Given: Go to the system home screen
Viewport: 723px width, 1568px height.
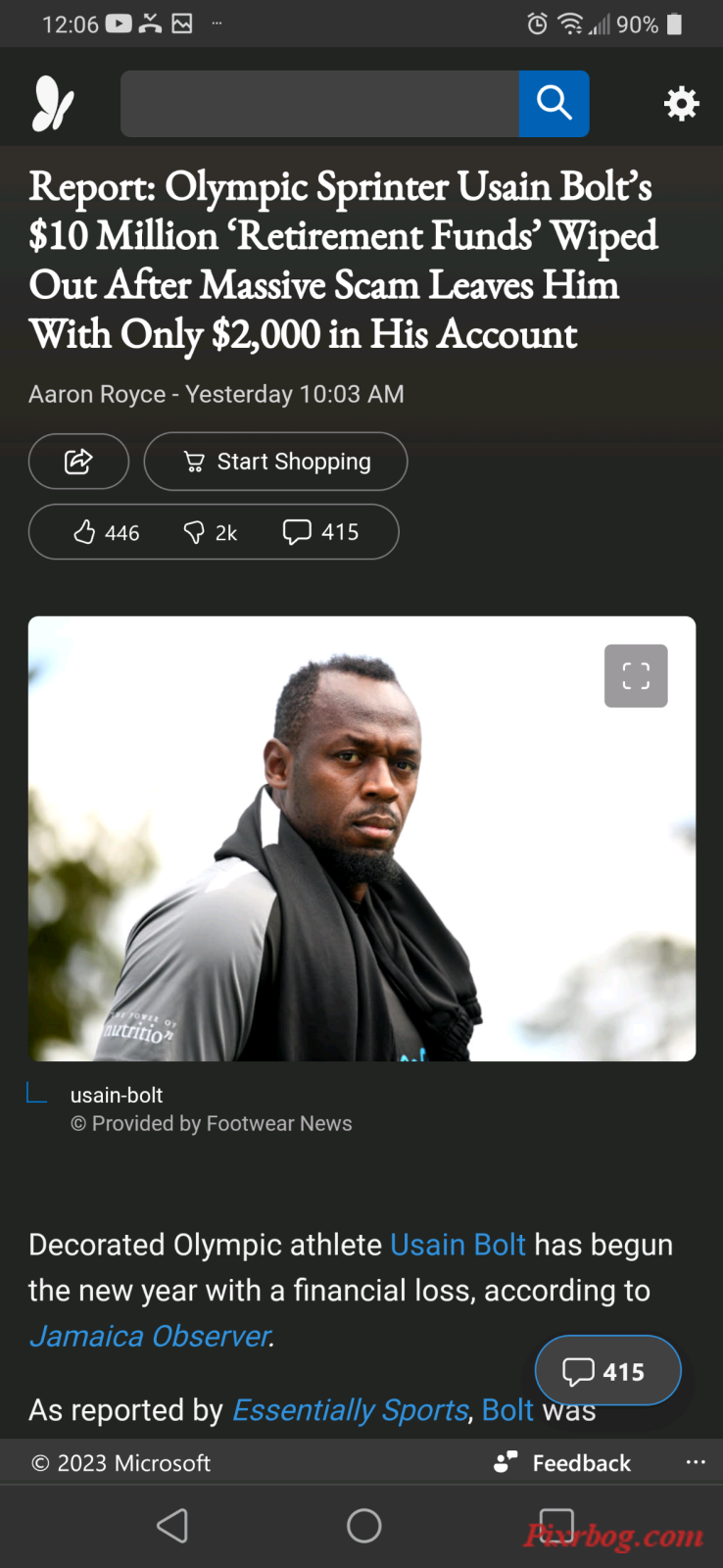Looking at the screenshot, I should [x=363, y=1525].
